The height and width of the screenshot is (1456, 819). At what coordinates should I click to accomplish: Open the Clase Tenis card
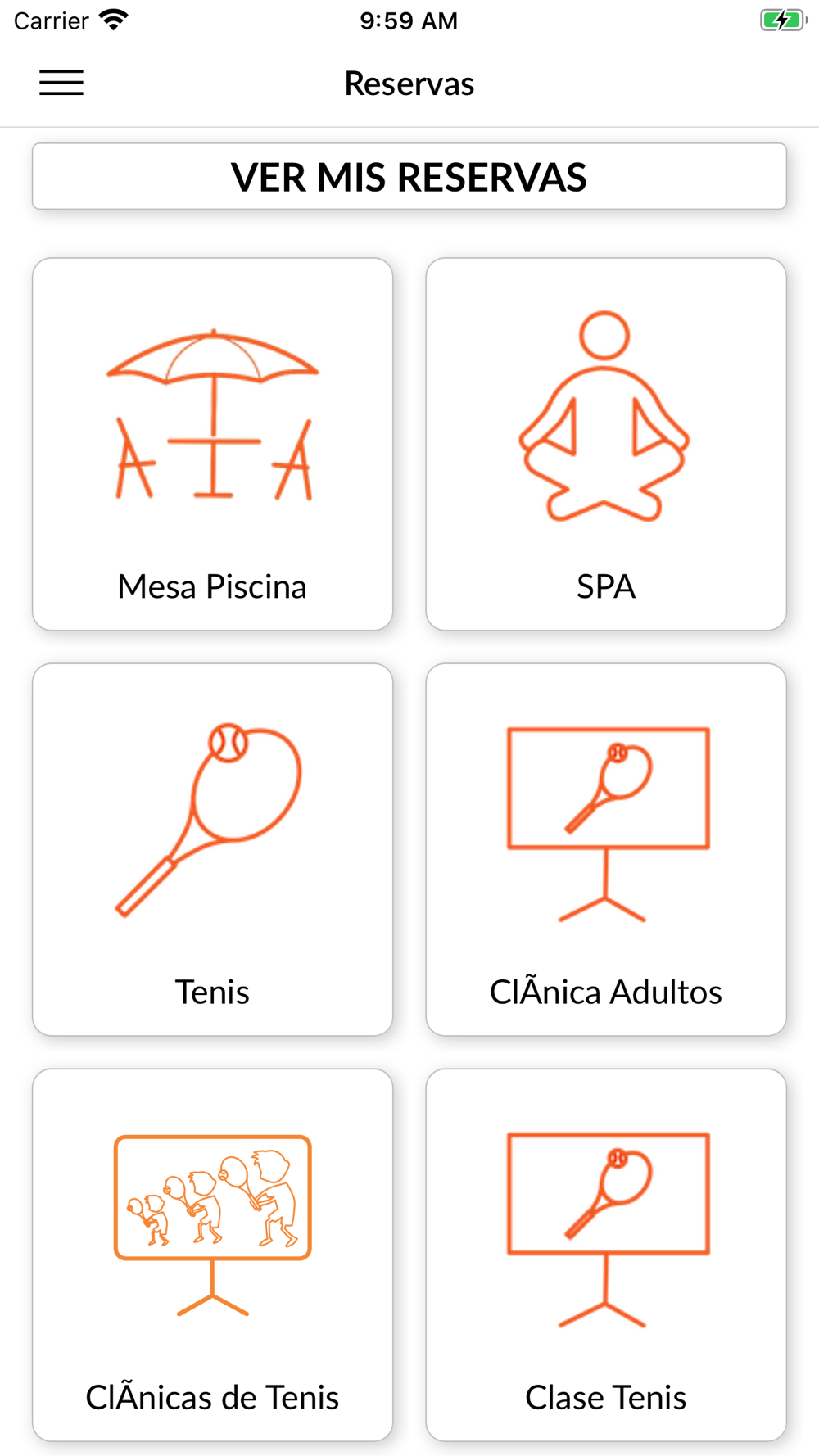[x=606, y=1255]
